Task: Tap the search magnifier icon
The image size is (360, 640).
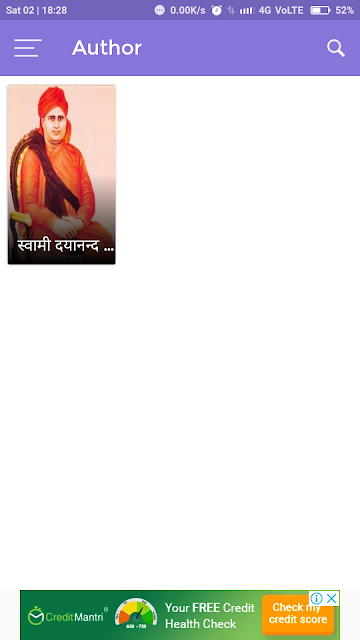Action: point(336,48)
